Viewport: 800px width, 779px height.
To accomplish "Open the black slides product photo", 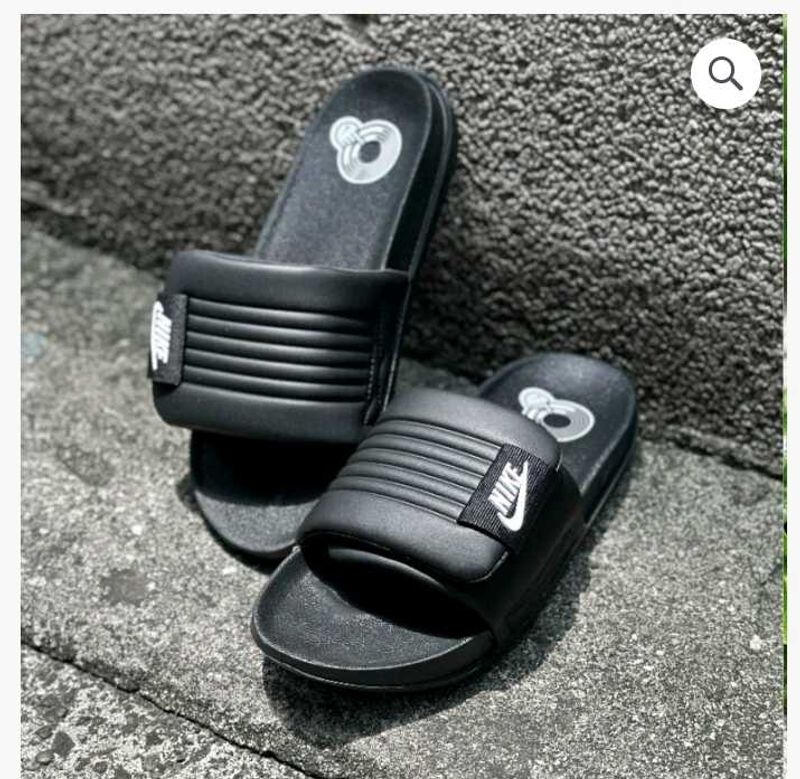I will (x=400, y=400).
